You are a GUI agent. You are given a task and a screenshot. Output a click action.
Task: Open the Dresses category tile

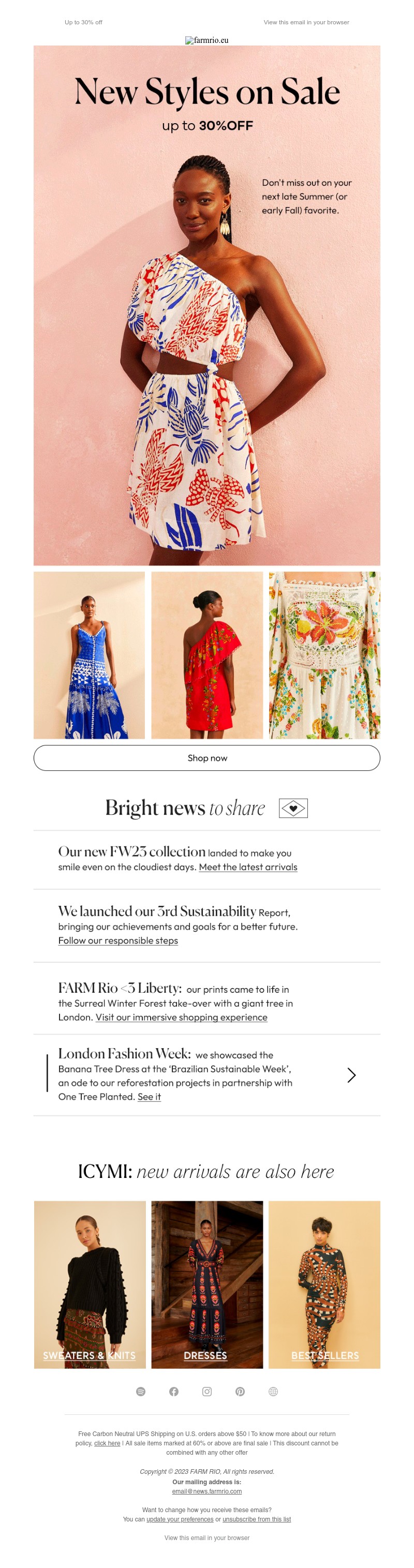point(207,1285)
